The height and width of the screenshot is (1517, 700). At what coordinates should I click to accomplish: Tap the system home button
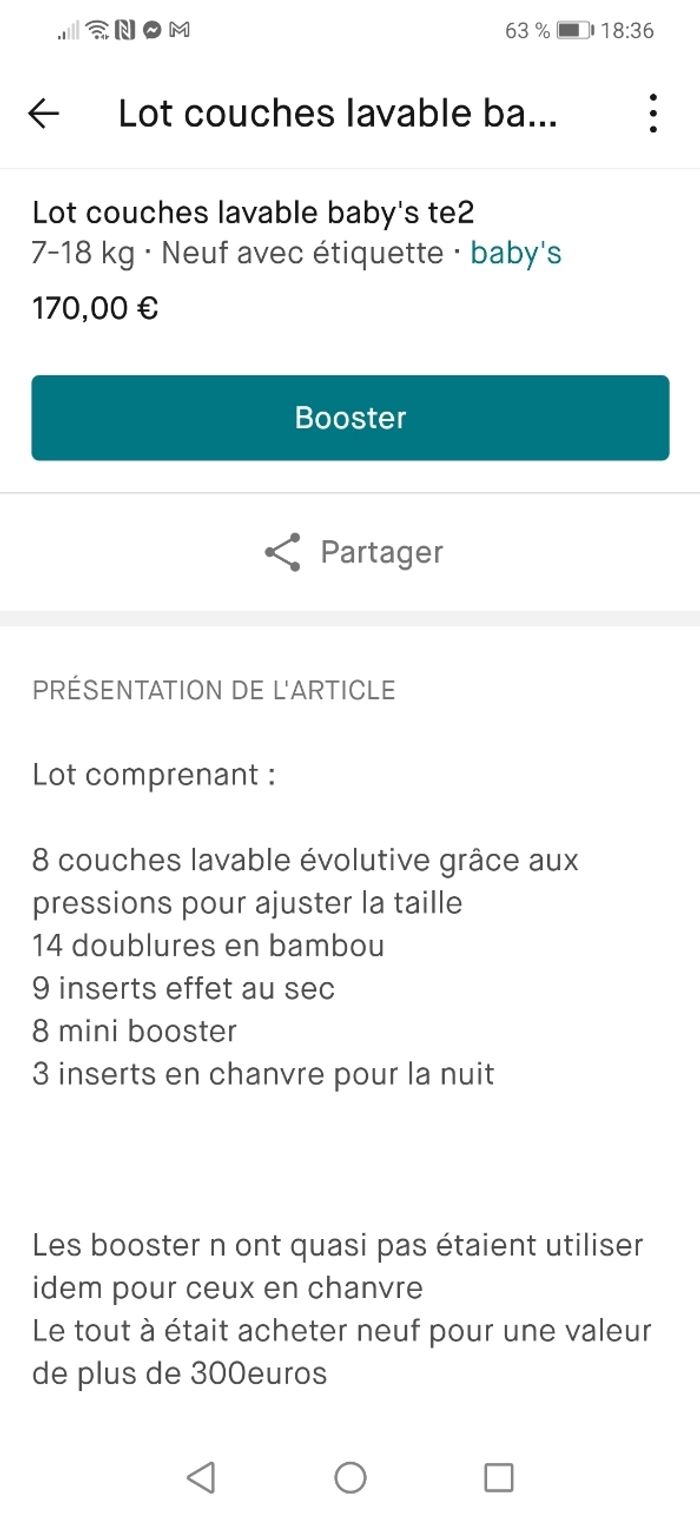[350, 1477]
